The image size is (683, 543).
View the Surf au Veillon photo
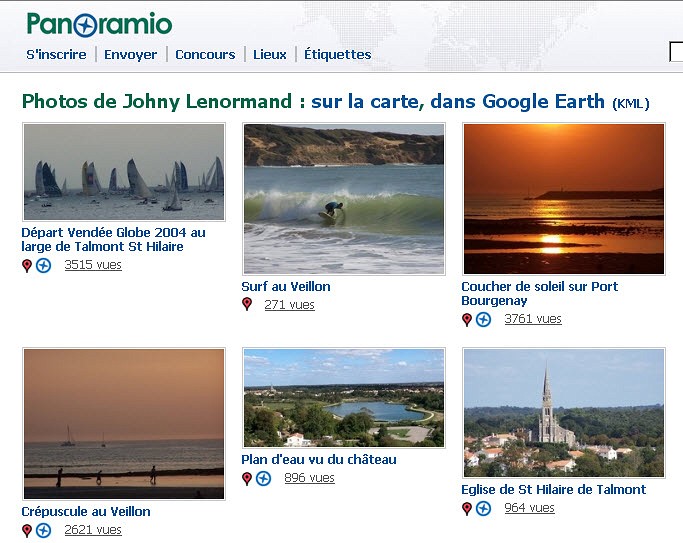[x=343, y=198]
